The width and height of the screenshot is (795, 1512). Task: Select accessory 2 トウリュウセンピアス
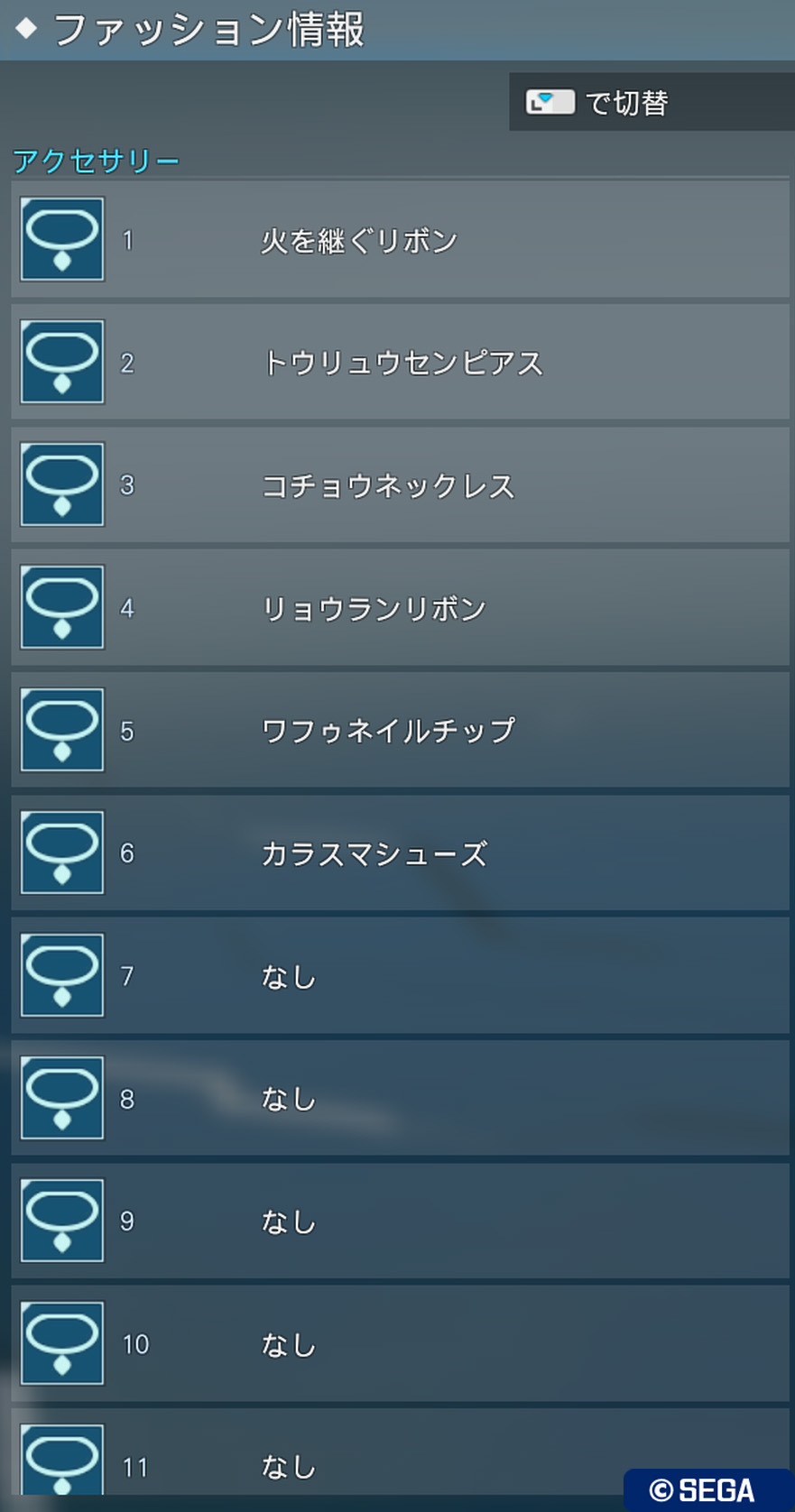(400, 363)
